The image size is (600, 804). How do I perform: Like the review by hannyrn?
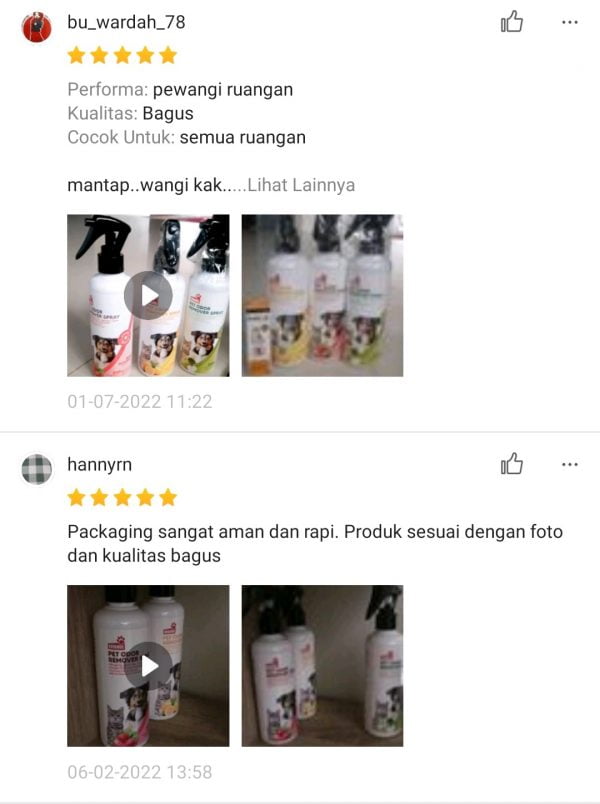(x=512, y=464)
